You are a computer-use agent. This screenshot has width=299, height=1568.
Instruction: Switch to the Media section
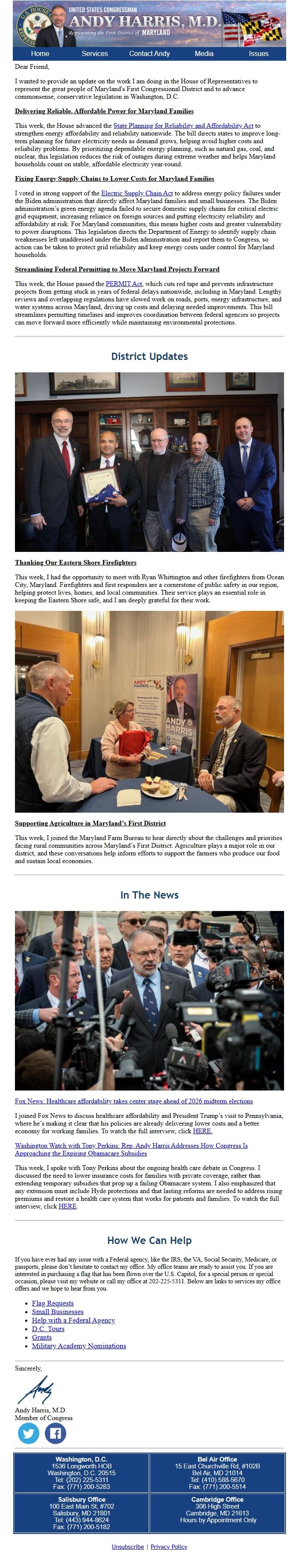click(204, 53)
